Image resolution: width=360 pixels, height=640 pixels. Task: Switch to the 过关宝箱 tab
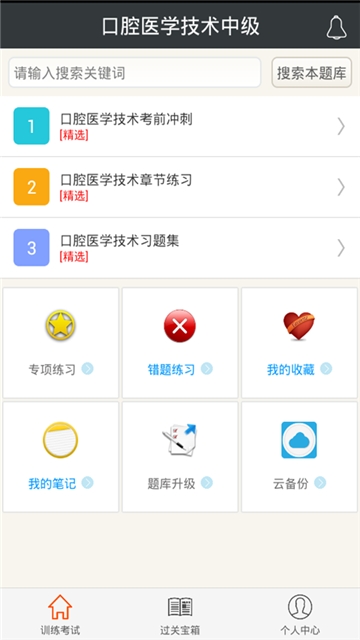180,614
